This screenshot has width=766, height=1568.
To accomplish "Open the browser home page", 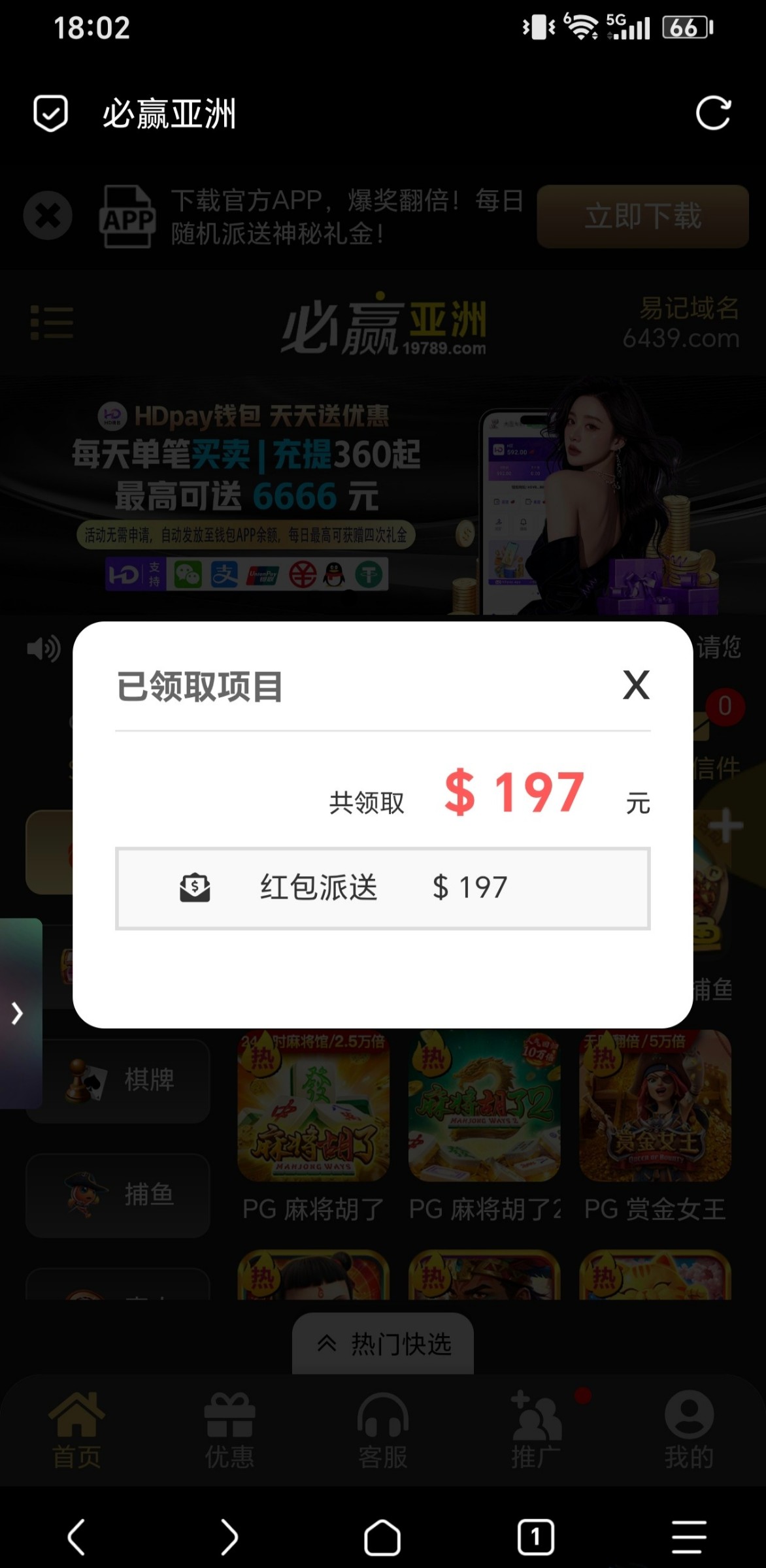I will click(x=382, y=1537).
